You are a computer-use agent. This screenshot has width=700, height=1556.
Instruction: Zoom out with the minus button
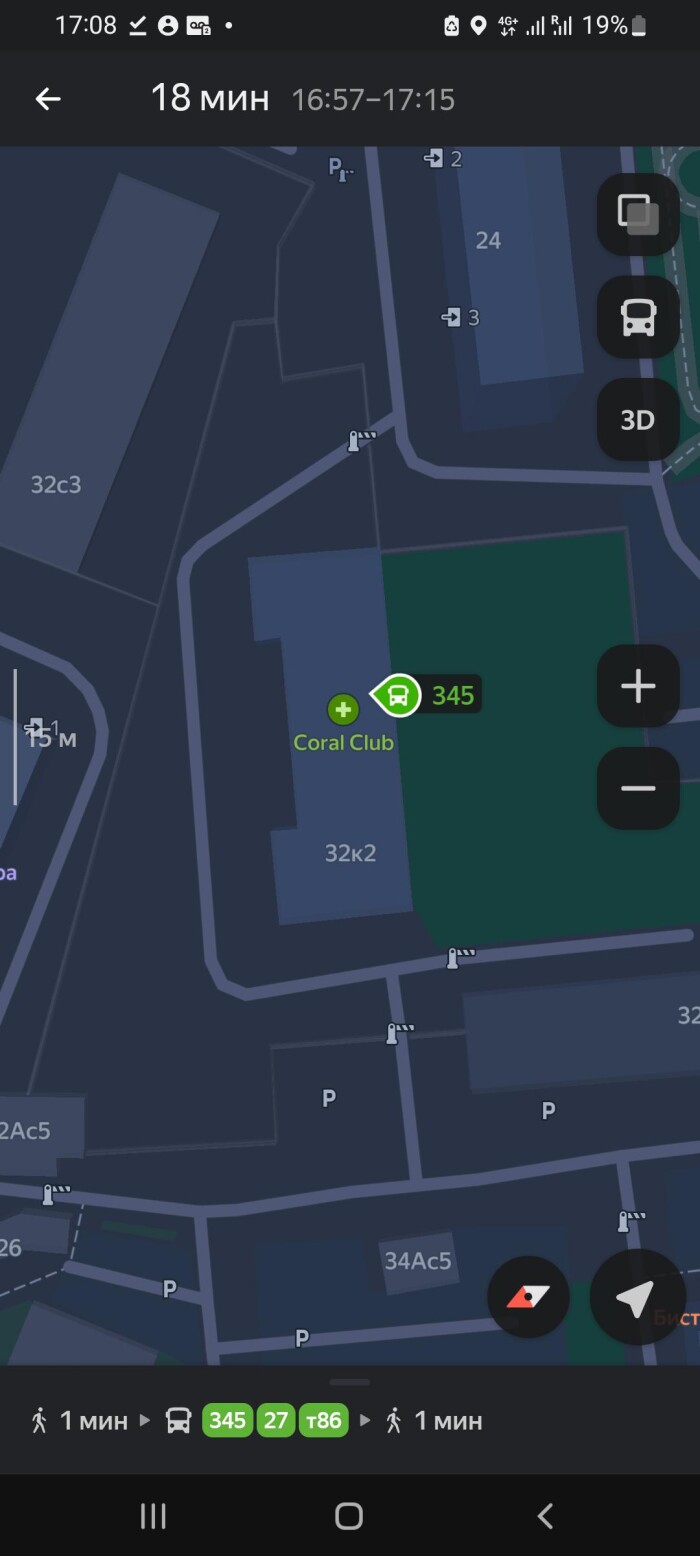coord(638,788)
